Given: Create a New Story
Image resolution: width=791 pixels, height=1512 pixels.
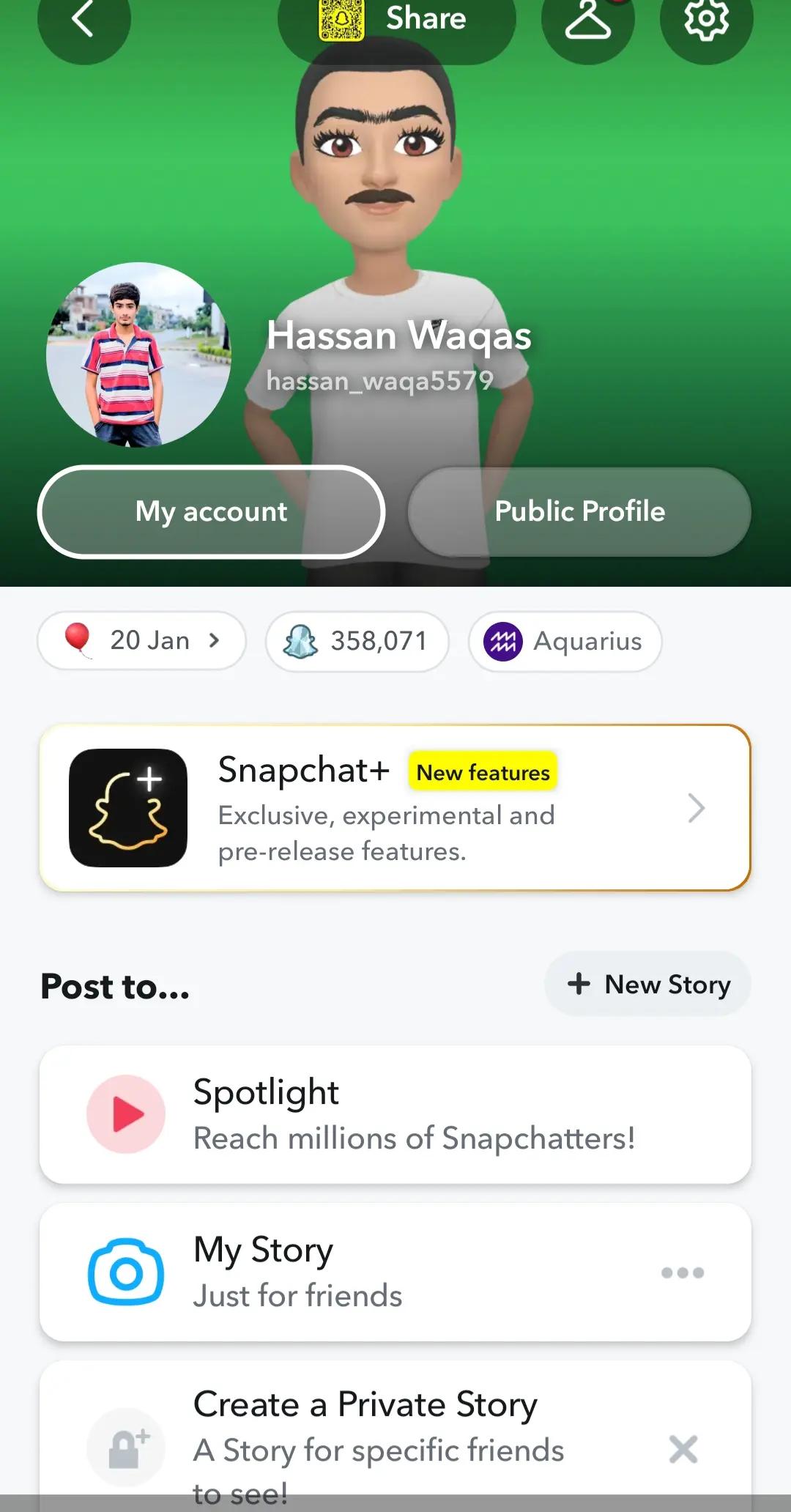Looking at the screenshot, I should click(x=647, y=984).
